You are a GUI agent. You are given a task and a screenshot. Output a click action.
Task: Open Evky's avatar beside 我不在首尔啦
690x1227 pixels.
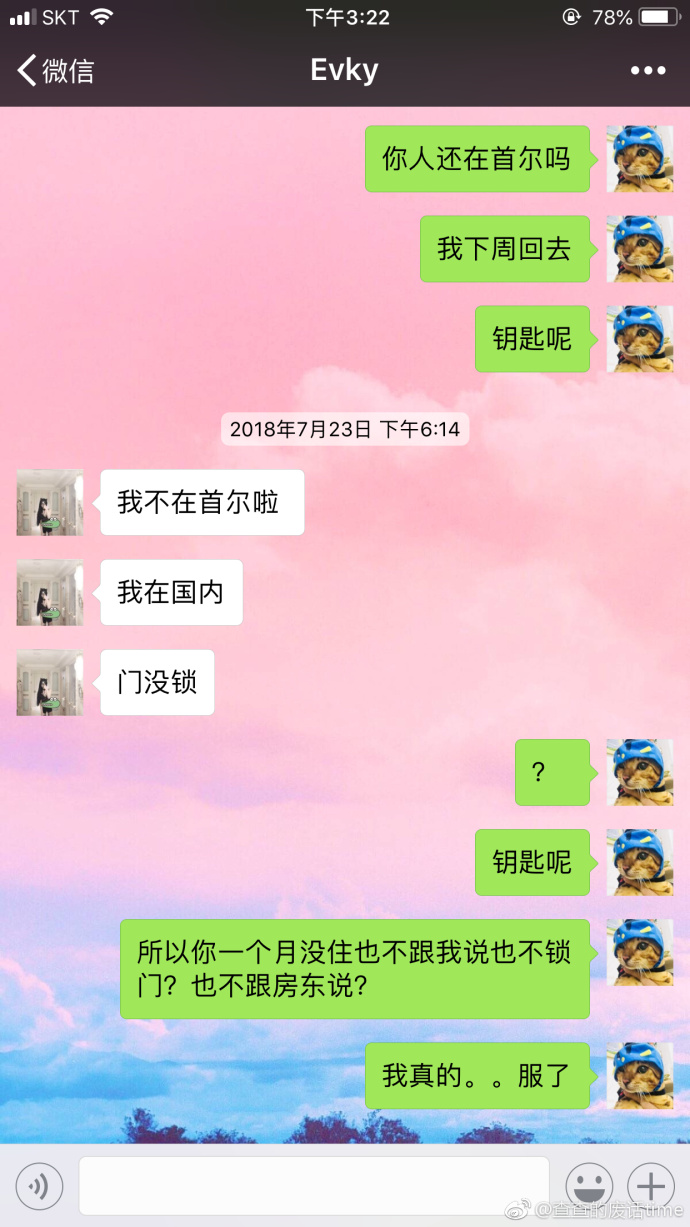(x=50, y=502)
